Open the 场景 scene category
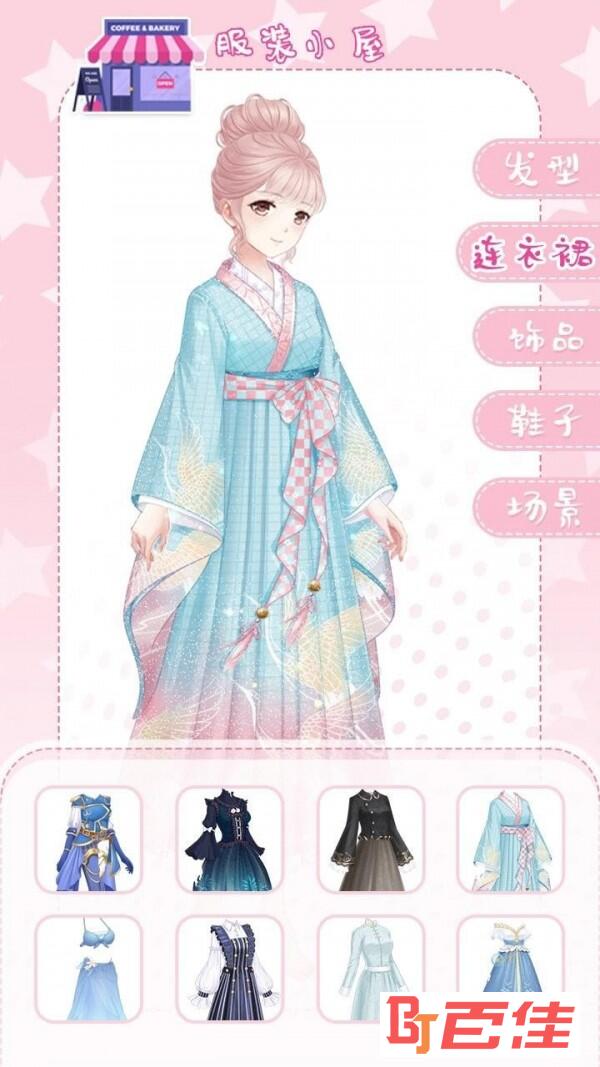Screen dimensions: 600x1067 pyautogui.click(x=538, y=506)
